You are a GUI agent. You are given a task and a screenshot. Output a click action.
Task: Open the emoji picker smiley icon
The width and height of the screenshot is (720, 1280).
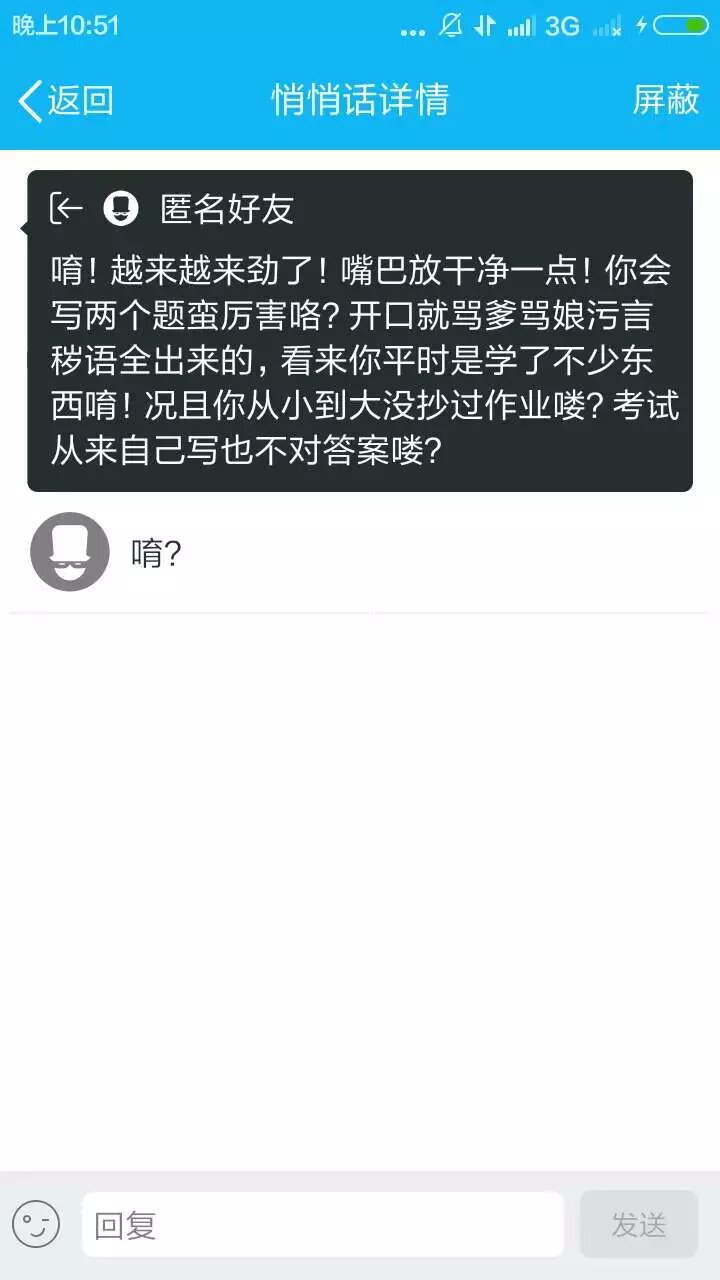coord(36,1224)
